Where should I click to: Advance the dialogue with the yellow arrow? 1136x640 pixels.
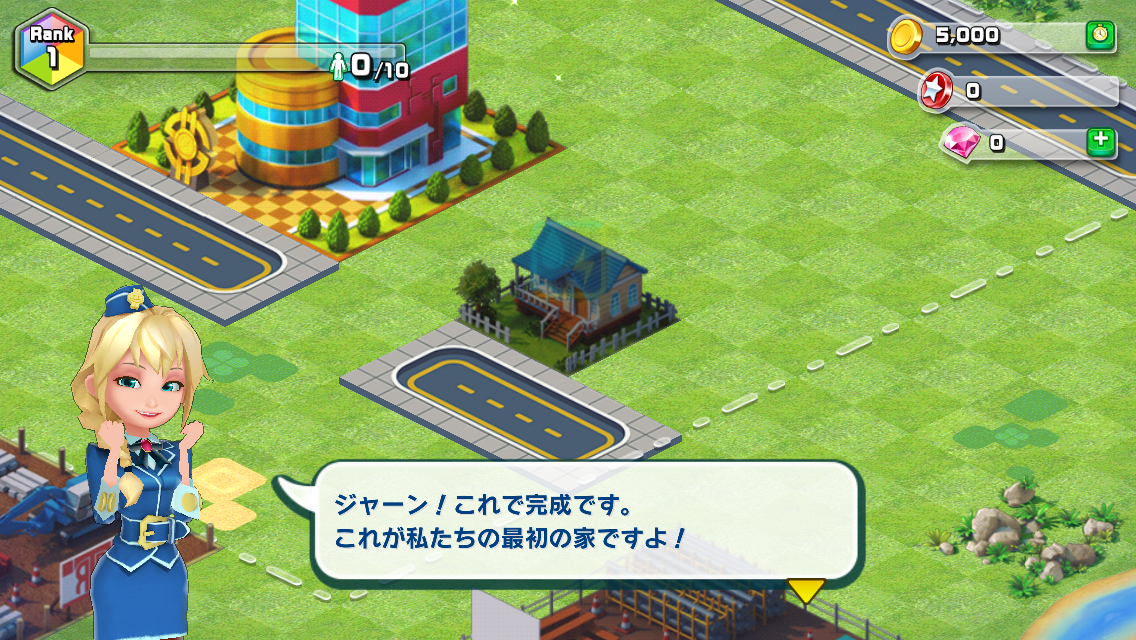point(806,590)
